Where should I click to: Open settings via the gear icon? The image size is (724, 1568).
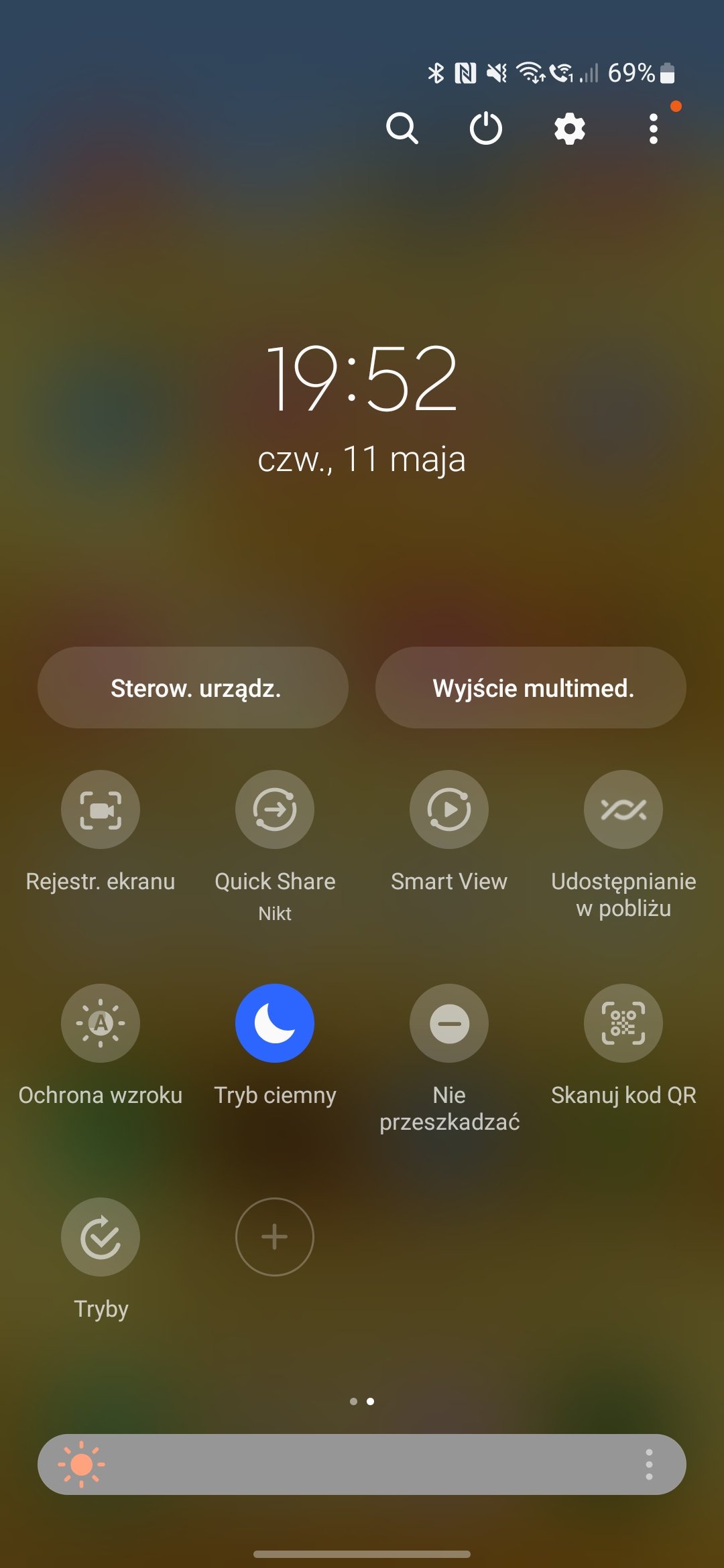click(x=570, y=128)
